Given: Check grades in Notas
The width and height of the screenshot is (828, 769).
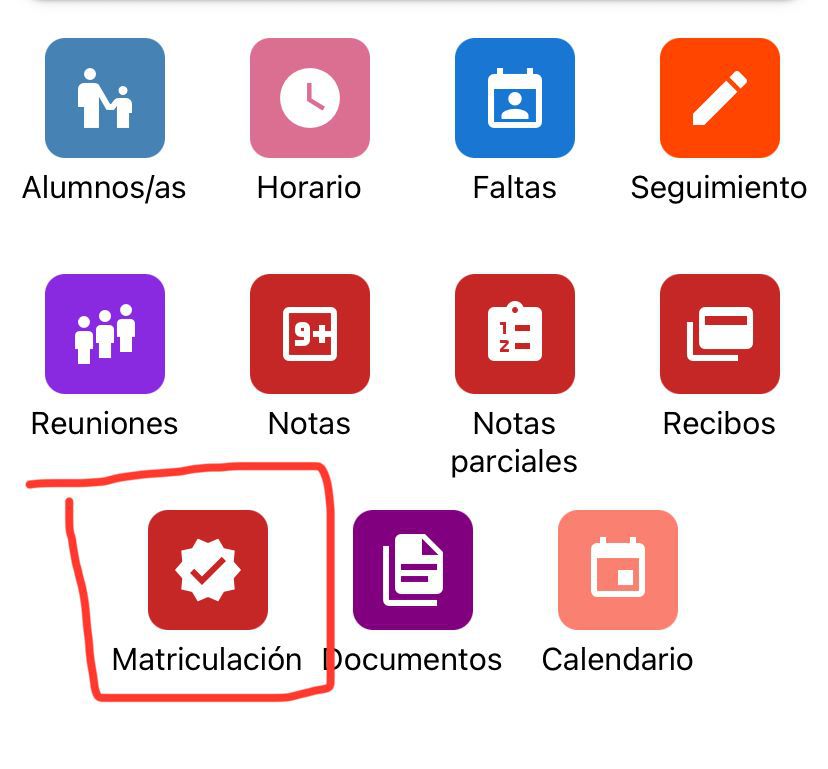Looking at the screenshot, I should click(x=309, y=334).
